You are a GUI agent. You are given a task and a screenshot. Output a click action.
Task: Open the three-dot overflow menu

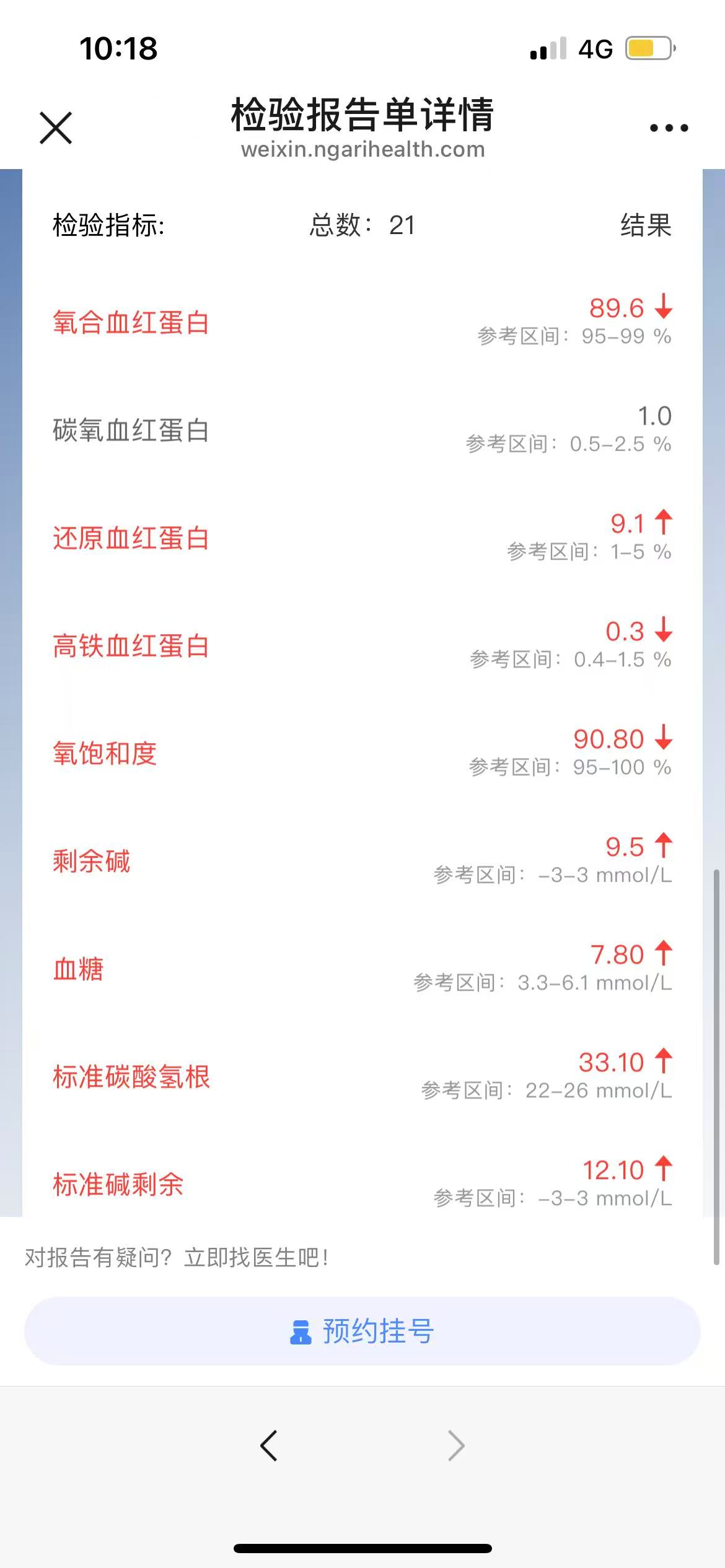pos(669,128)
